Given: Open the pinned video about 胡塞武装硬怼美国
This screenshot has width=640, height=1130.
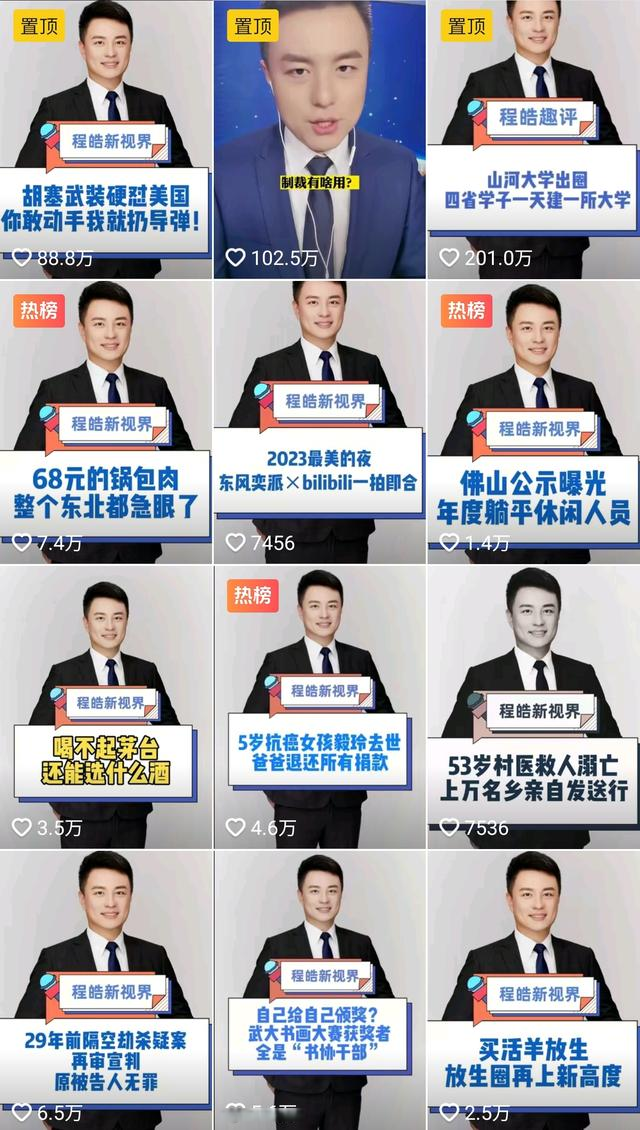Looking at the screenshot, I should coord(106,140).
